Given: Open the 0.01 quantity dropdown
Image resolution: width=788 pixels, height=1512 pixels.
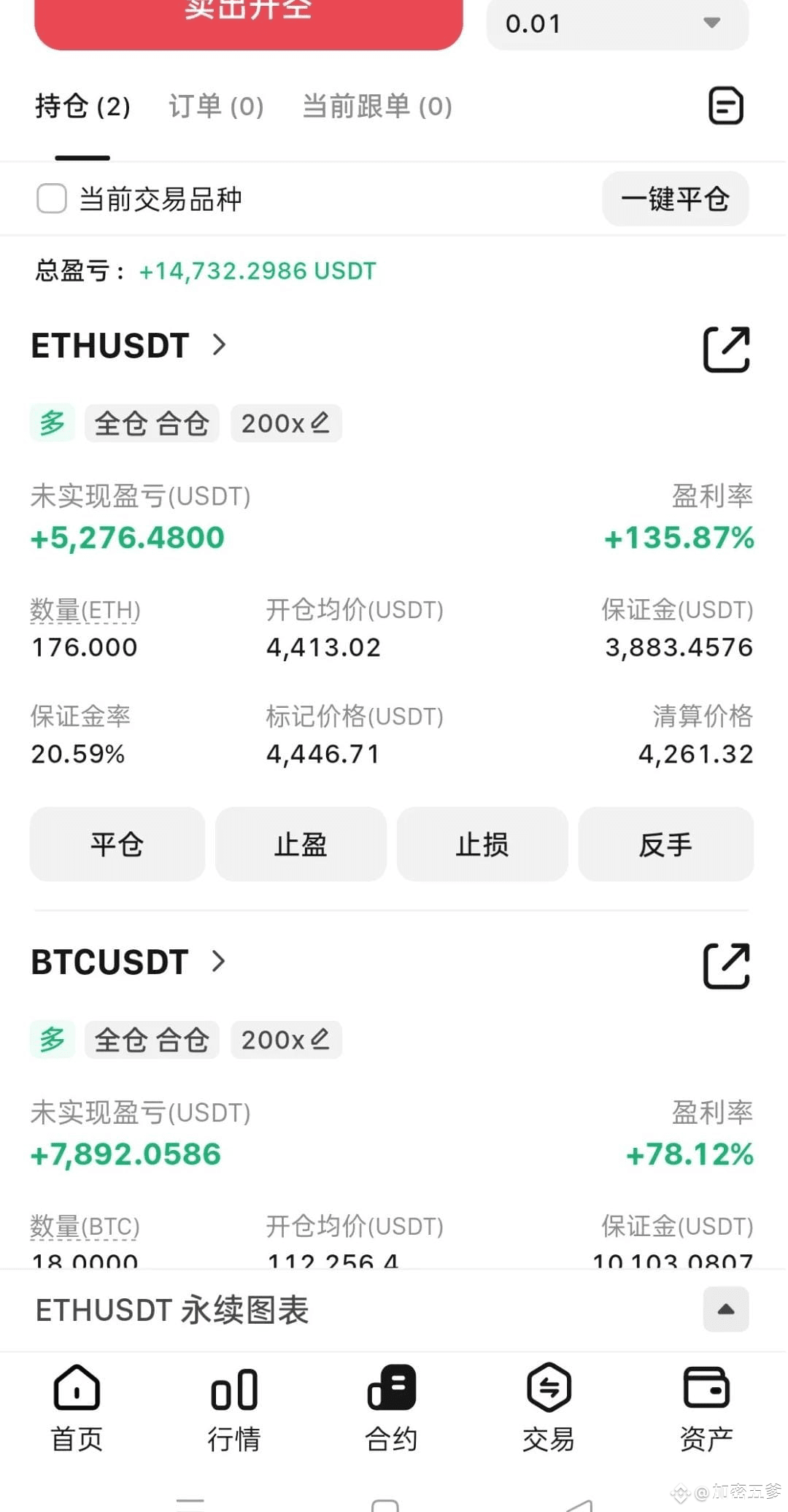Looking at the screenshot, I should pos(617,23).
